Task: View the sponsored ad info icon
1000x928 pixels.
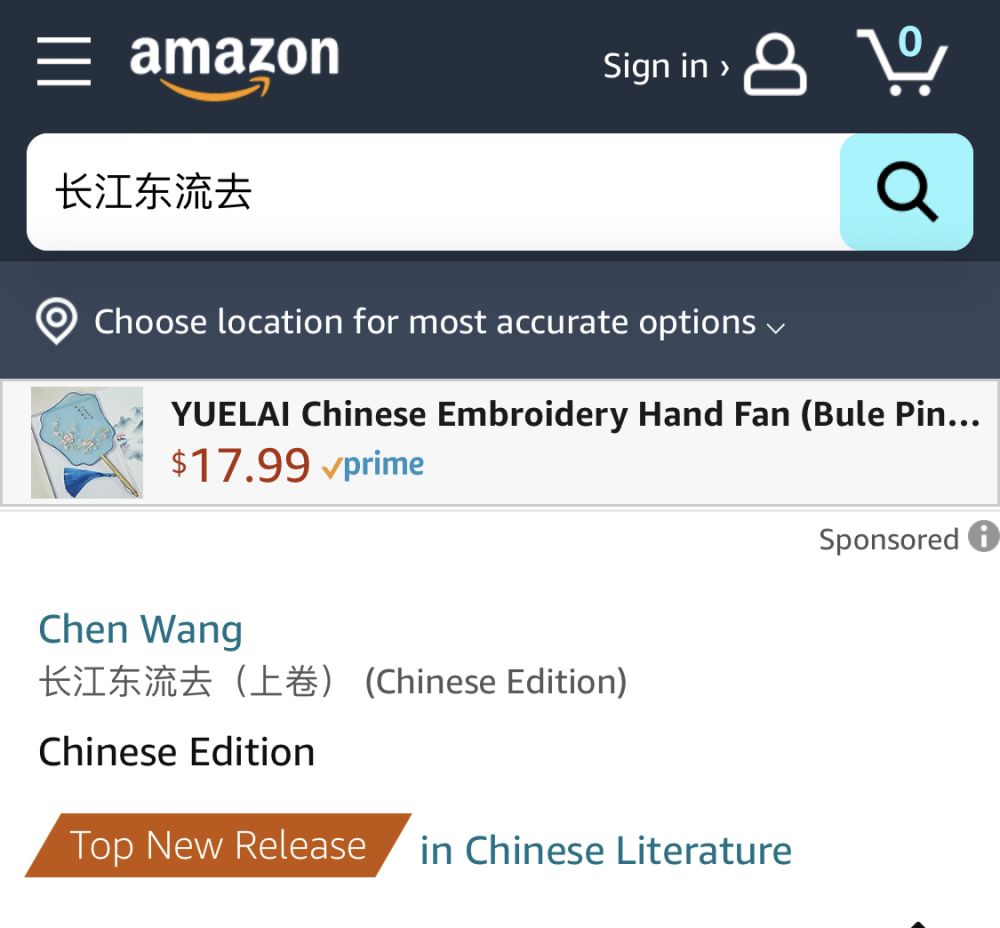Action: (983, 537)
